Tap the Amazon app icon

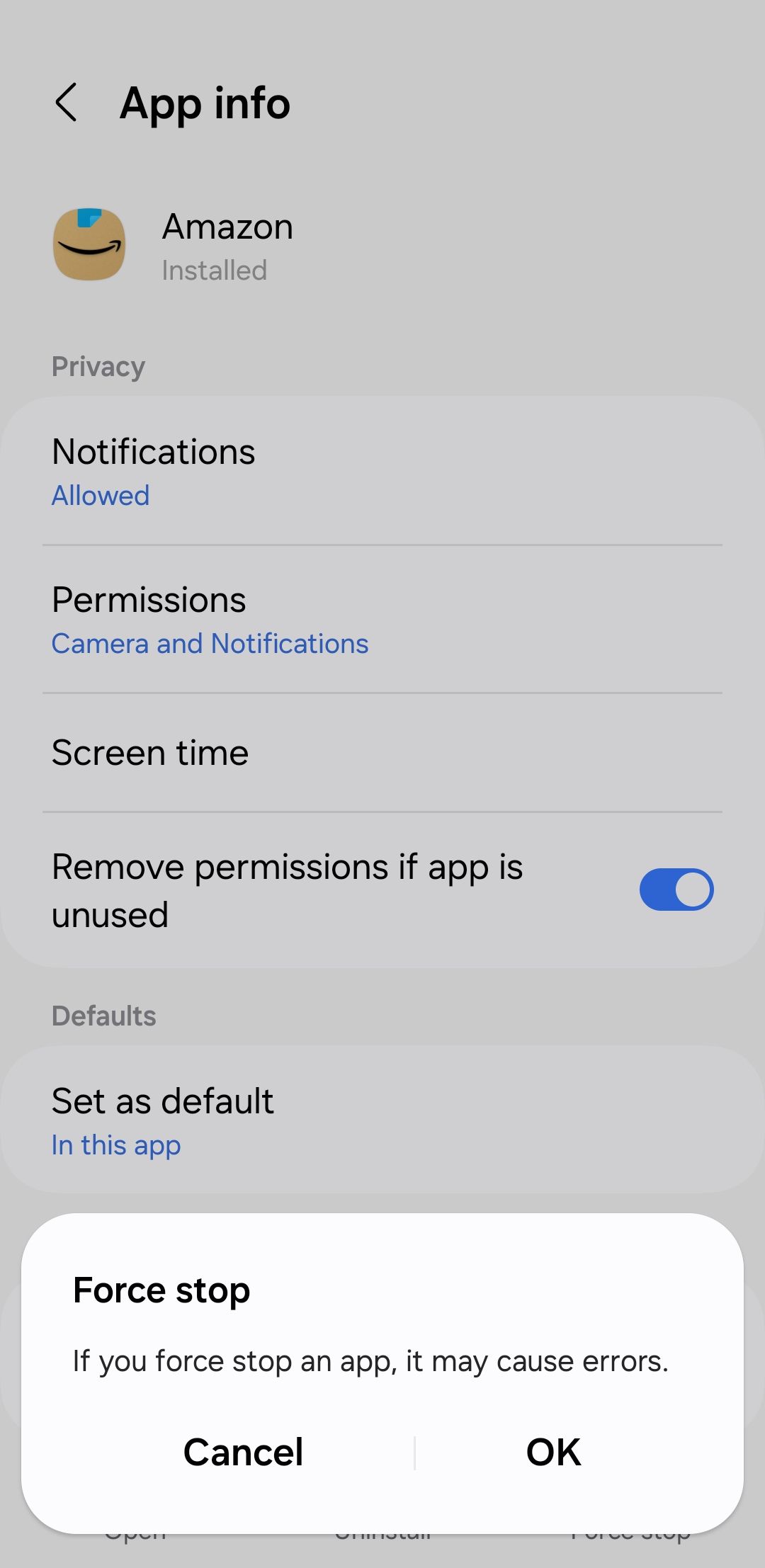click(89, 244)
